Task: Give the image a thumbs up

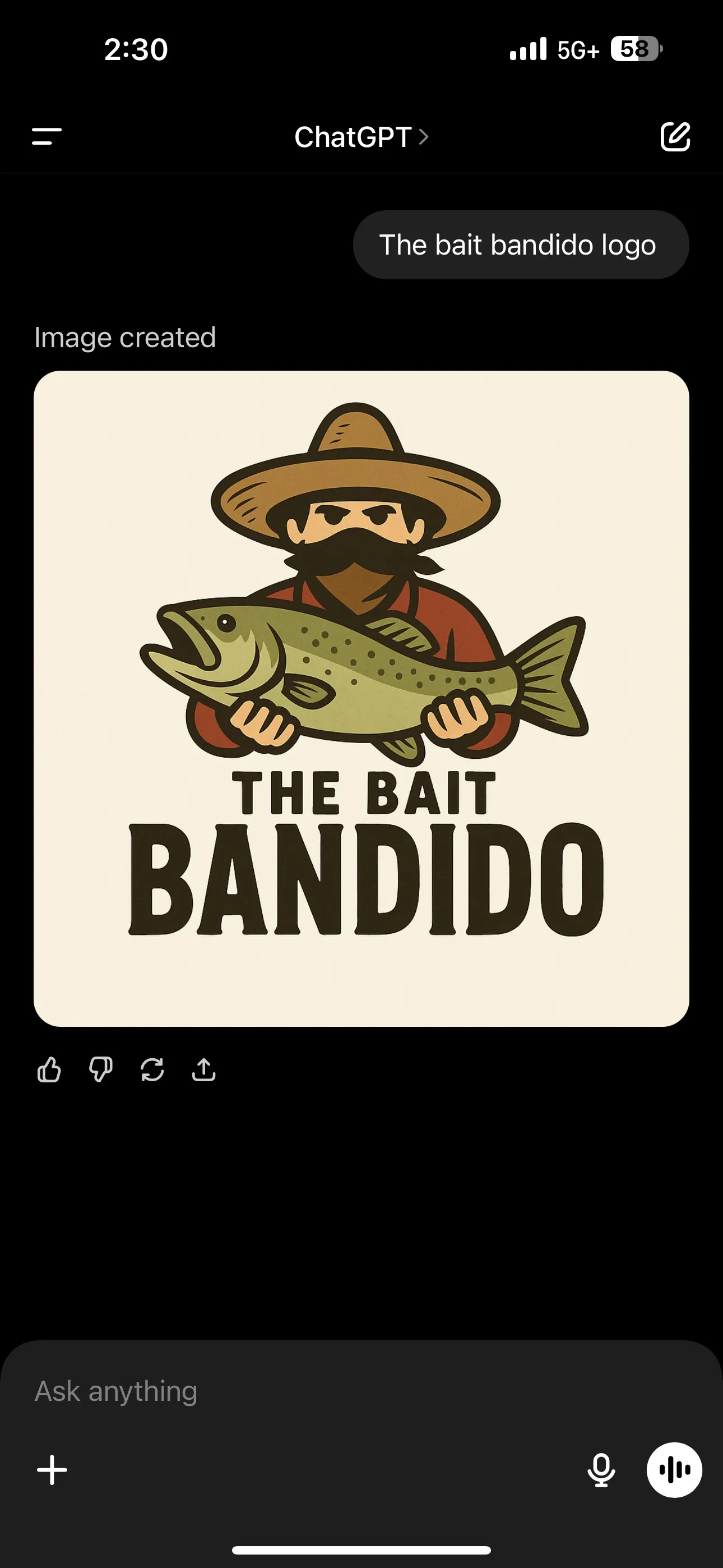Action: 49,1069
